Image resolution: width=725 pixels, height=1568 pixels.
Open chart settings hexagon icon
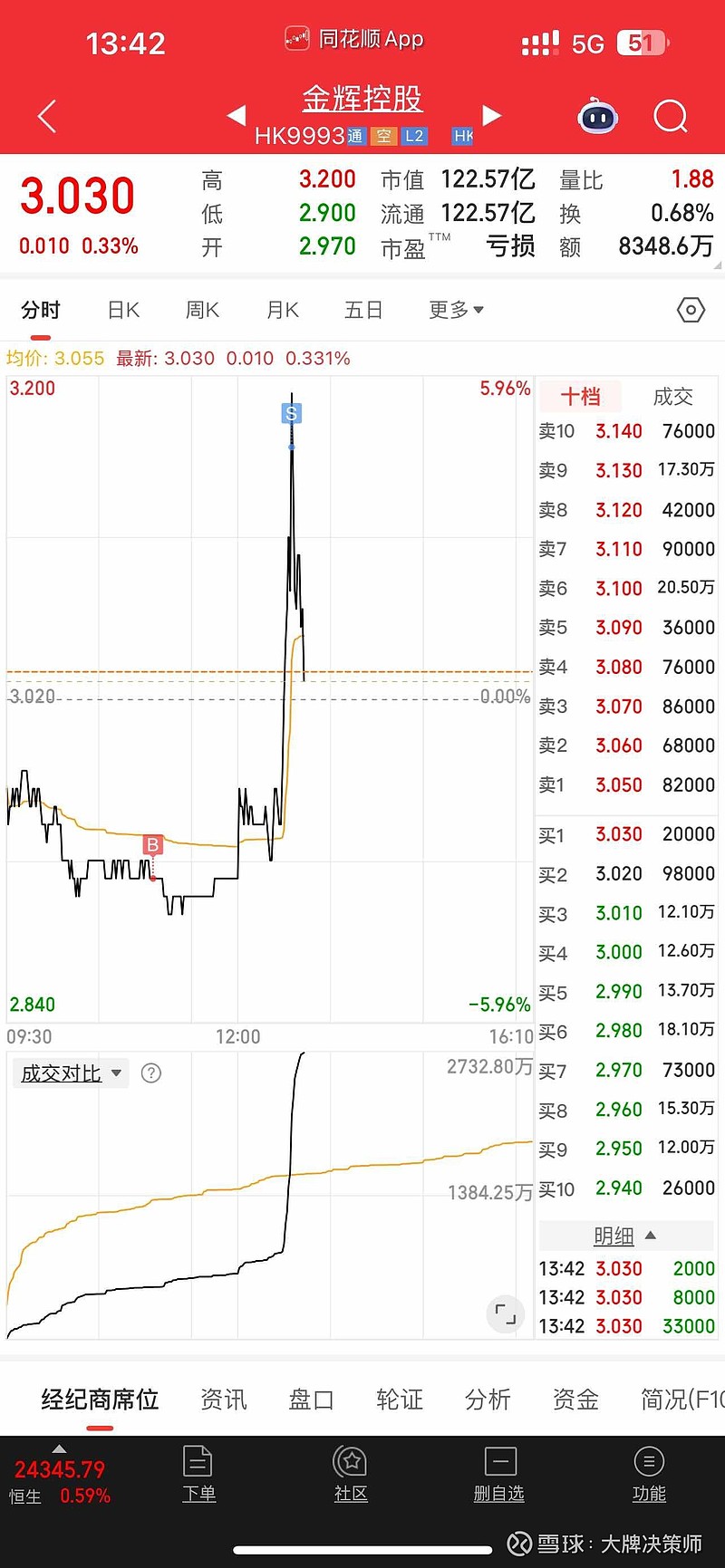point(691,310)
